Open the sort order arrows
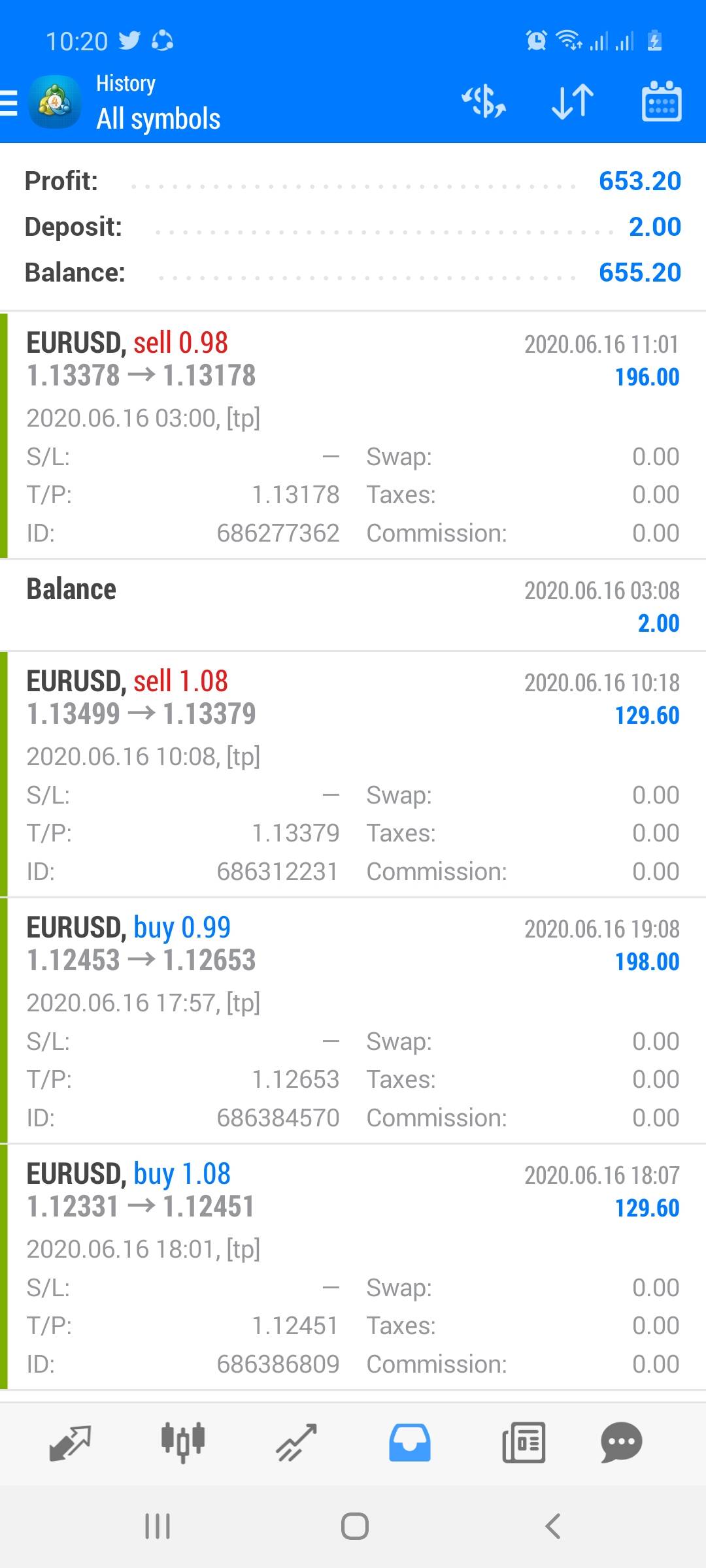Screen dimensions: 706x1568 pyautogui.click(x=573, y=102)
